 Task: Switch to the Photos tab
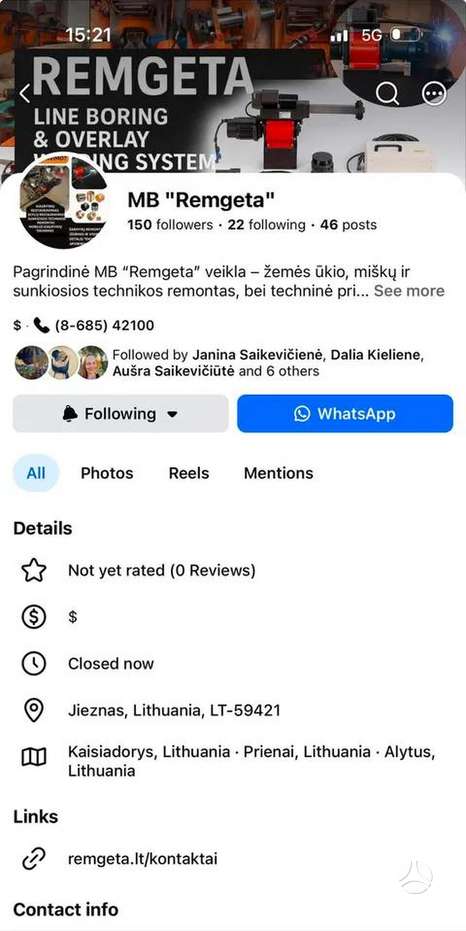107,473
